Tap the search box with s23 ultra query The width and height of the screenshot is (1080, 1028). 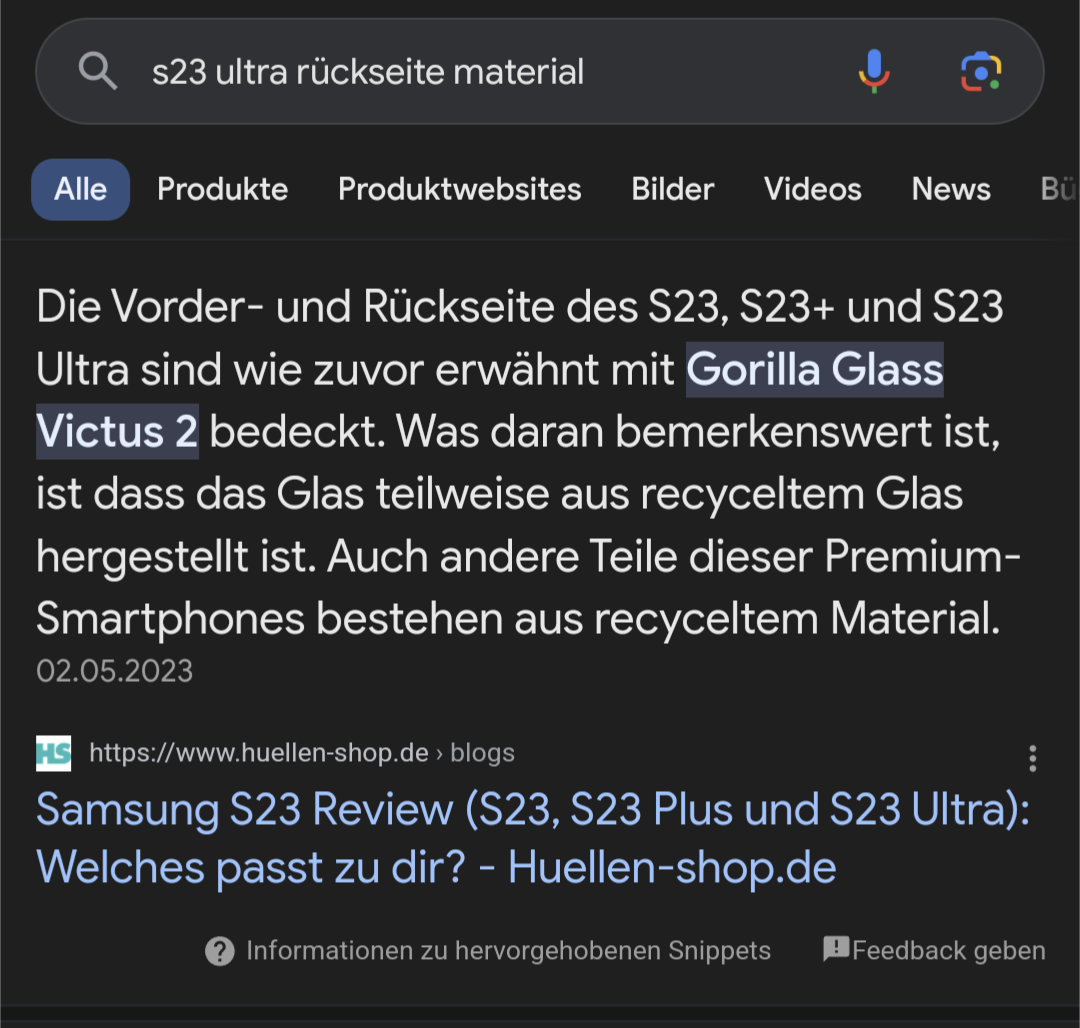(x=450, y=72)
